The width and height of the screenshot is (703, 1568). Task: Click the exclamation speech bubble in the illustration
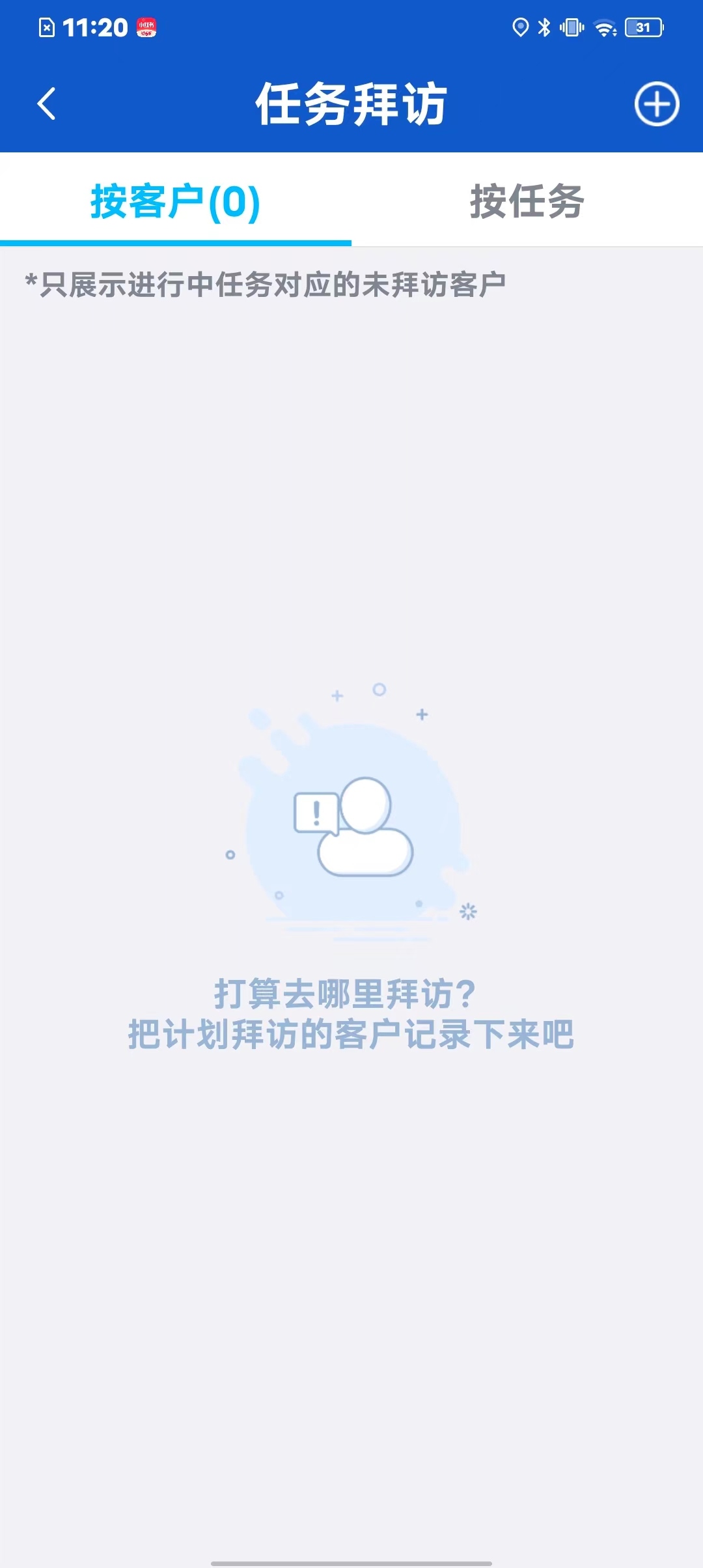pos(317,813)
